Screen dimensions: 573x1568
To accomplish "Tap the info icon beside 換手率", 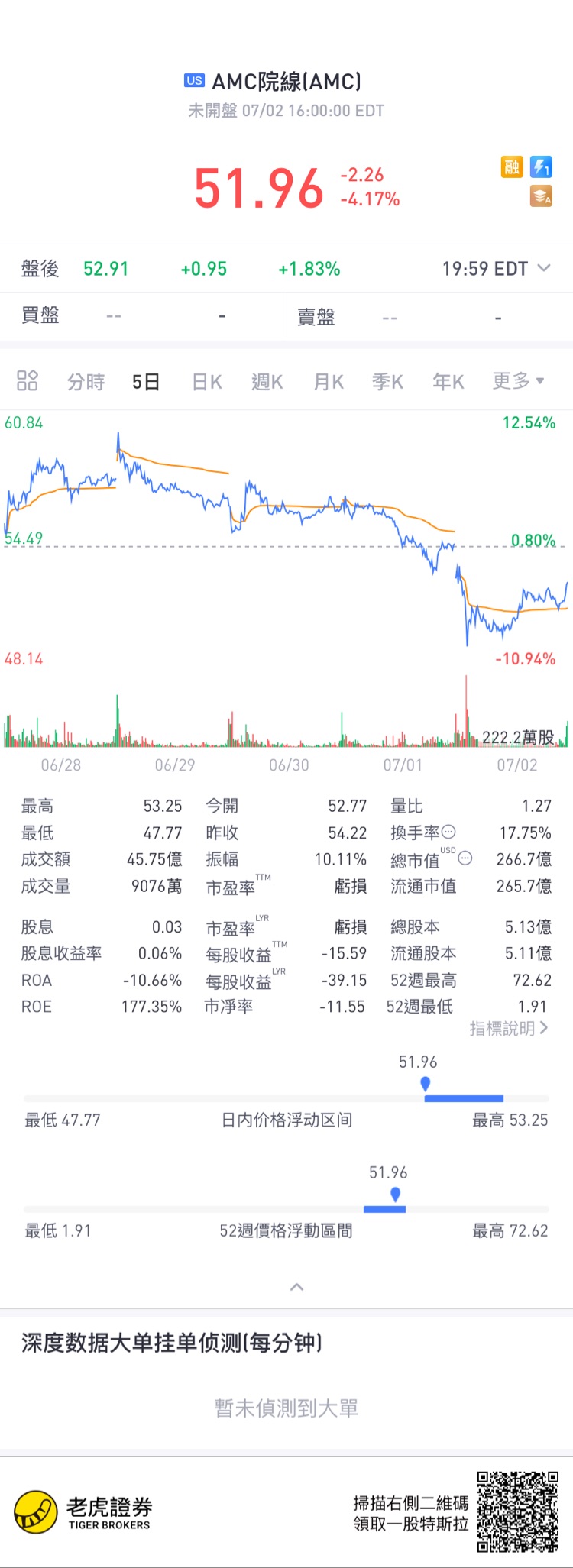I will tap(449, 832).
